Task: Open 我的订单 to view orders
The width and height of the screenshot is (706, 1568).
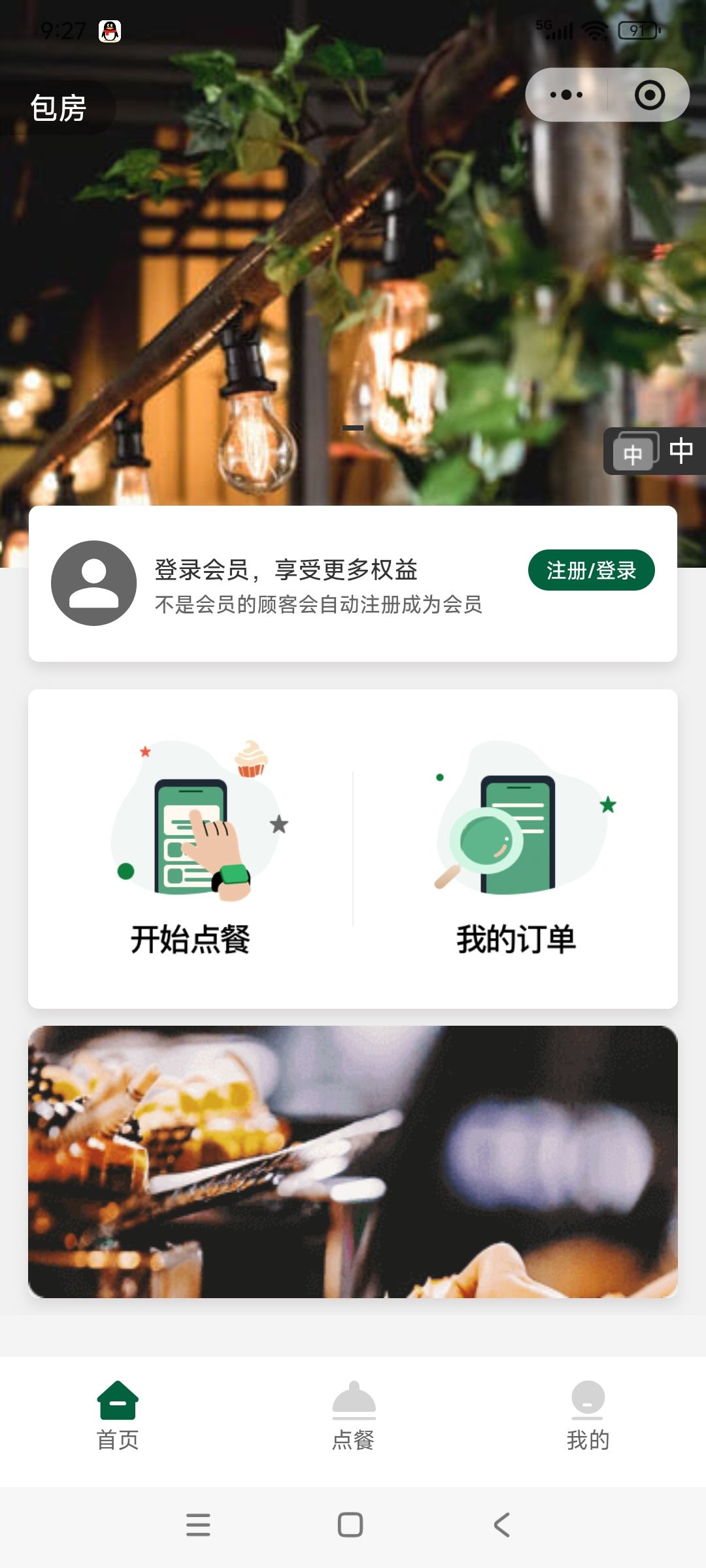Action: point(516,849)
